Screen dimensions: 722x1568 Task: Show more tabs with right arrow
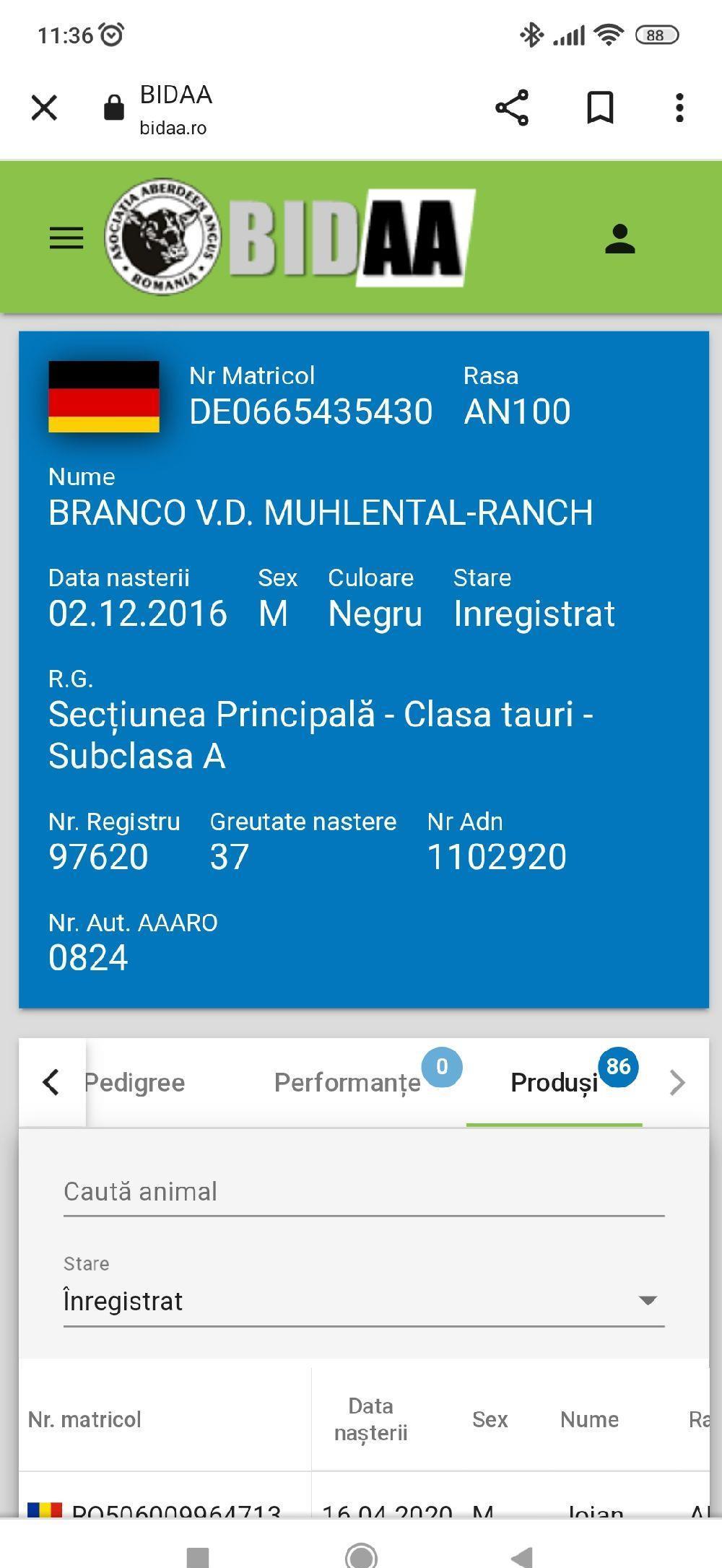(x=677, y=1082)
